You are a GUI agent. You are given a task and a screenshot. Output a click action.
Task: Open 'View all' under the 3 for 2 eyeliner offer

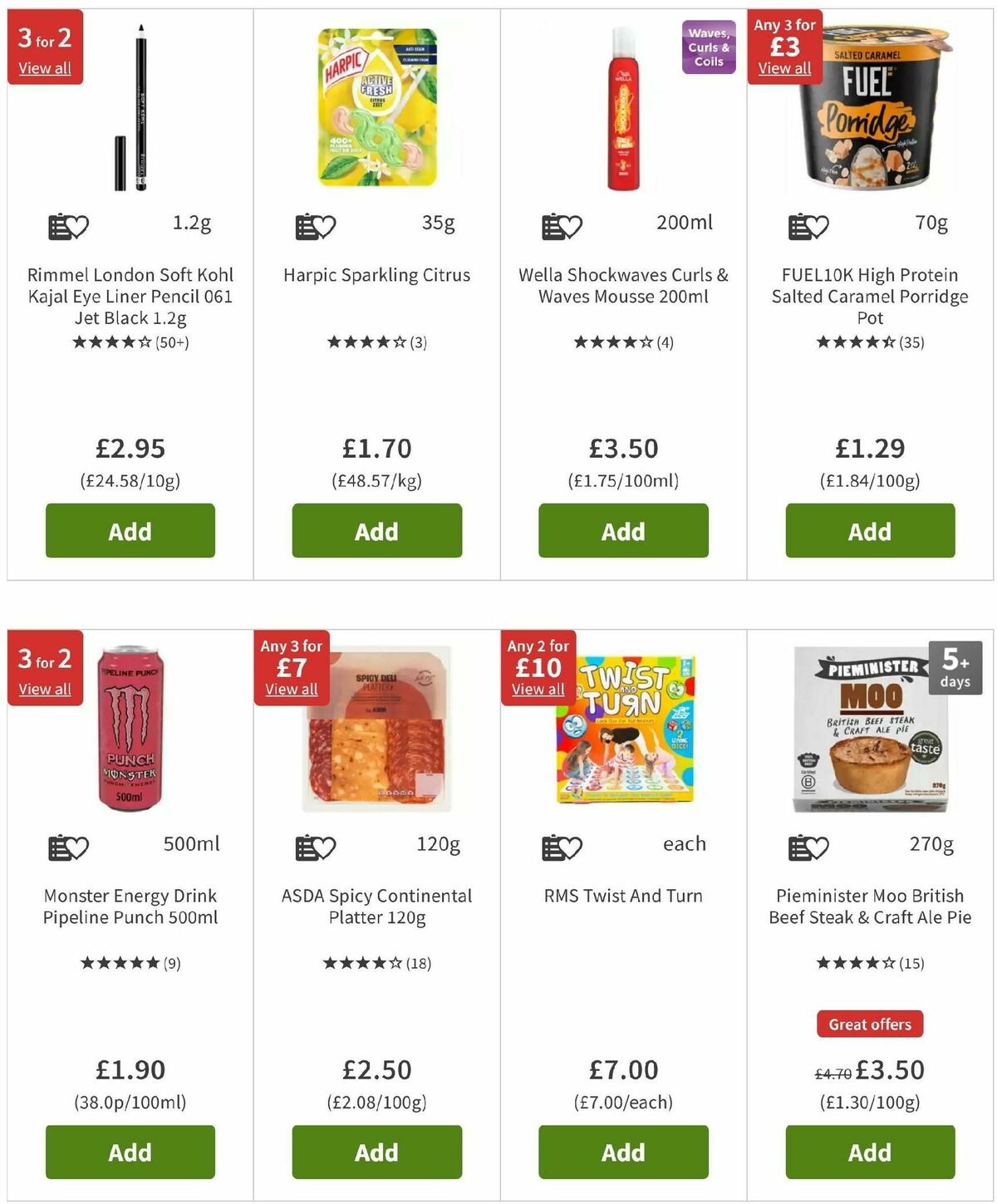tap(46, 69)
